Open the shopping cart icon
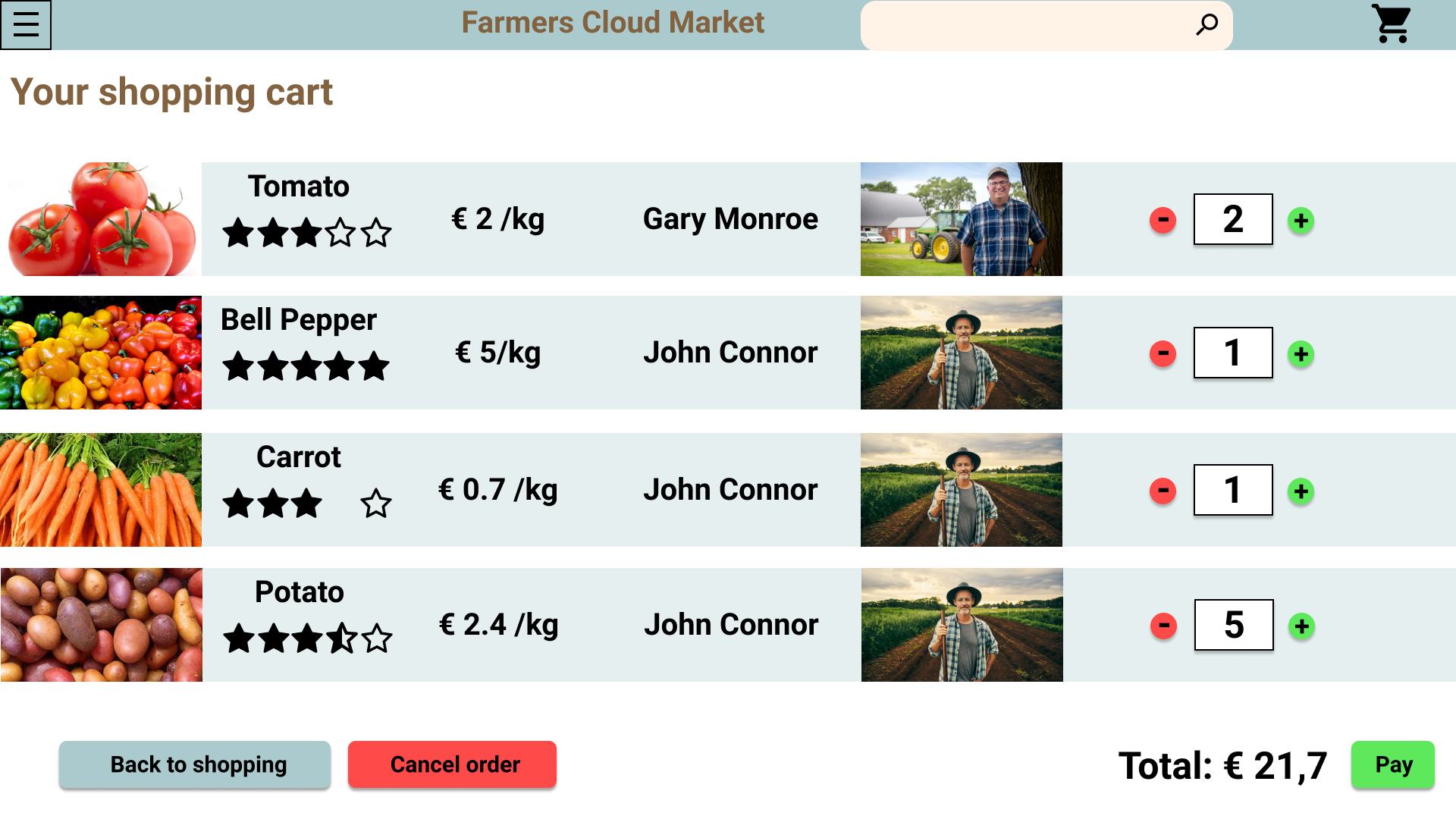 (x=1392, y=24)
